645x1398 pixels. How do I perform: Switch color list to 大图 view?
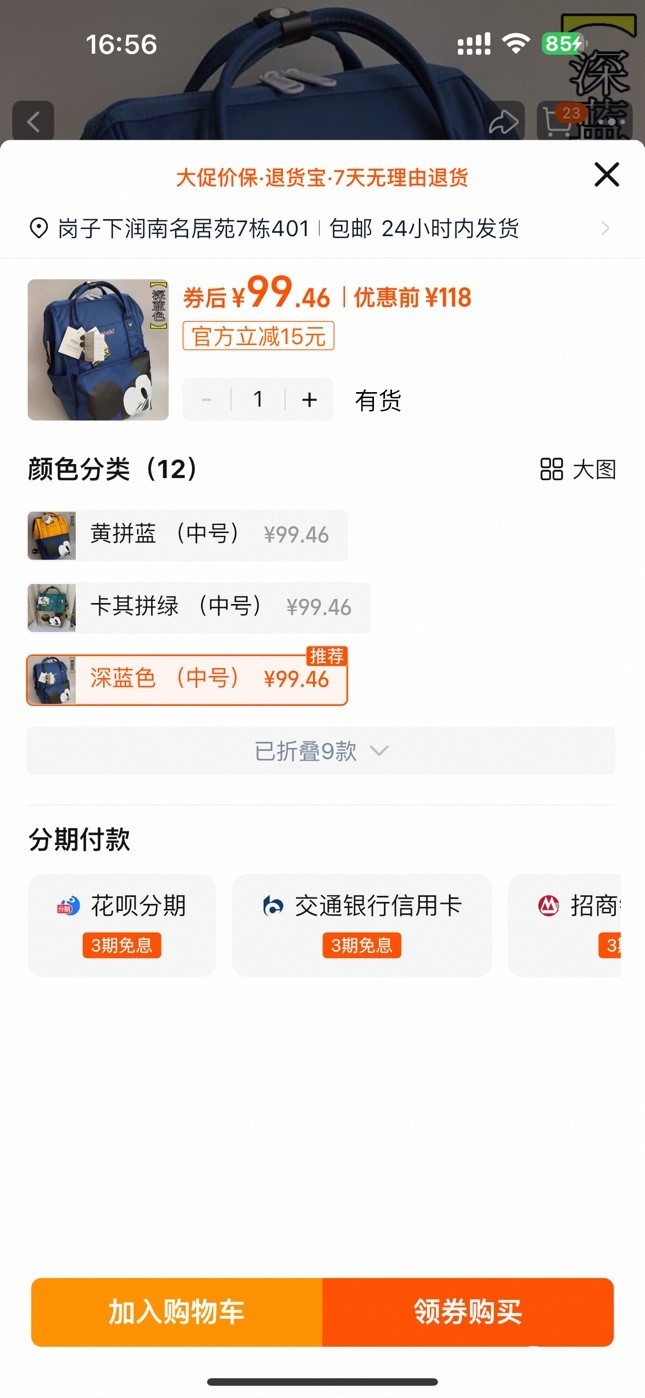point(578,469)
